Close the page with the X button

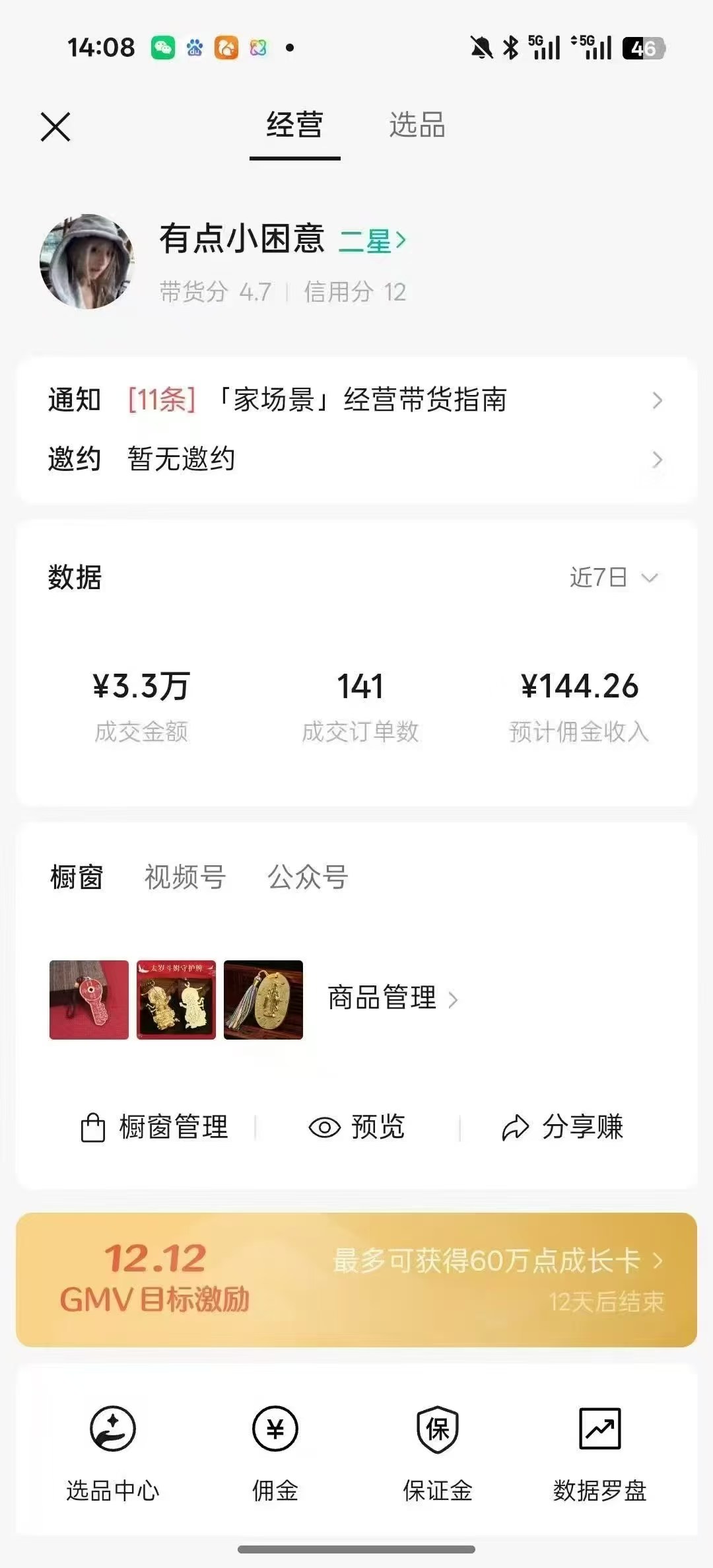point(55,126)
